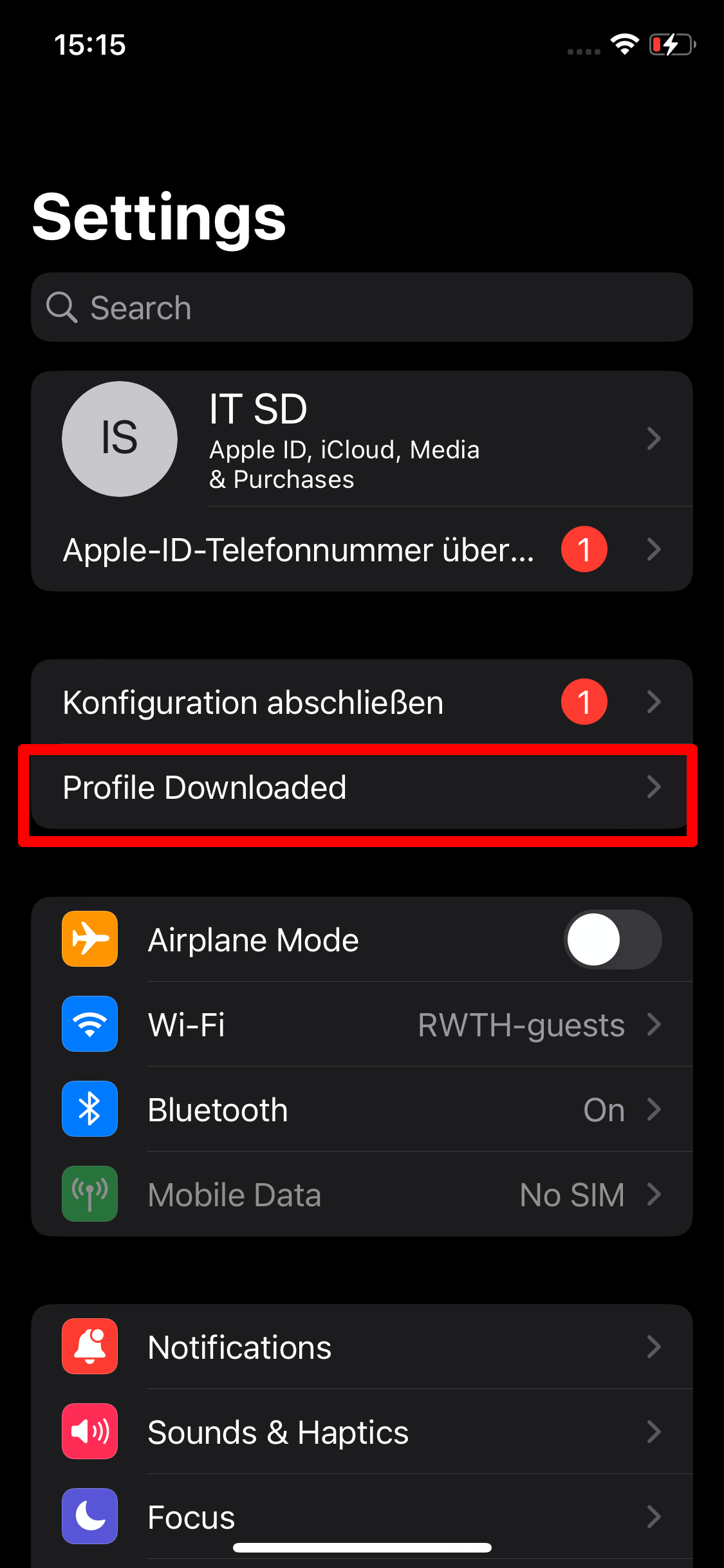This screenshot has height=1568, width=724.
Task: Click the Bluetooth icon
Action: tap(89, 1109)
